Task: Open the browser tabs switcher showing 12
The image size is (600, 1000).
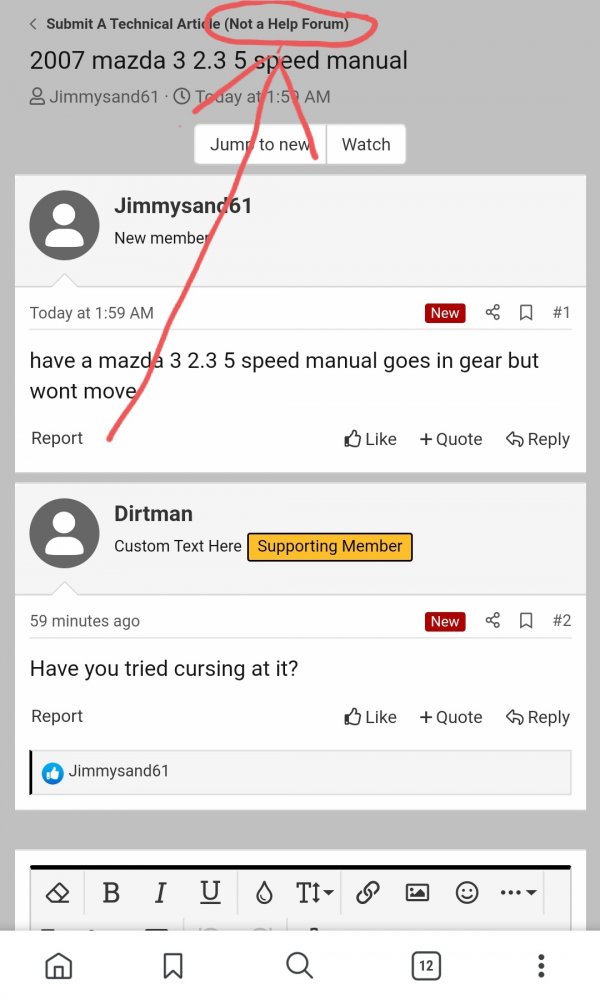Action: point(426,966)
